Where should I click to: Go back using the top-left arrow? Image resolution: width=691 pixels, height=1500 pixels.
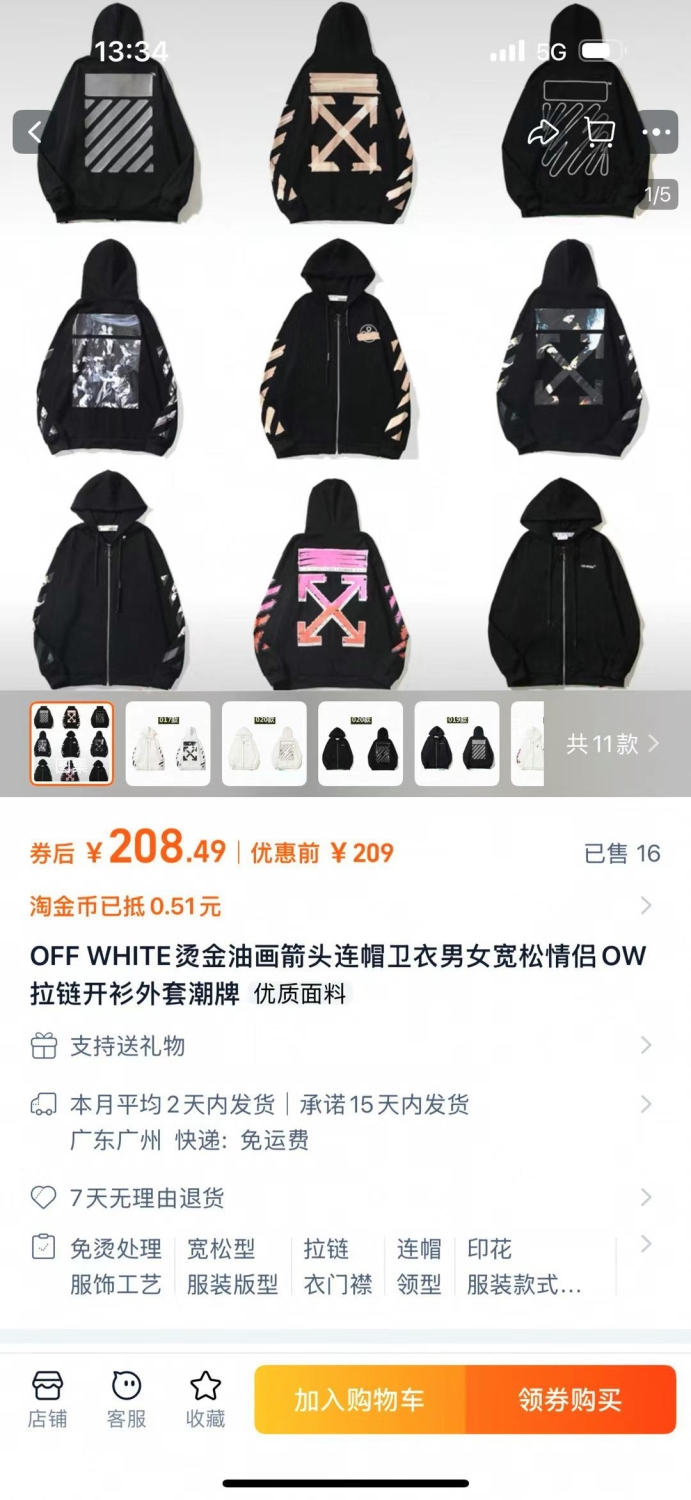35,132
